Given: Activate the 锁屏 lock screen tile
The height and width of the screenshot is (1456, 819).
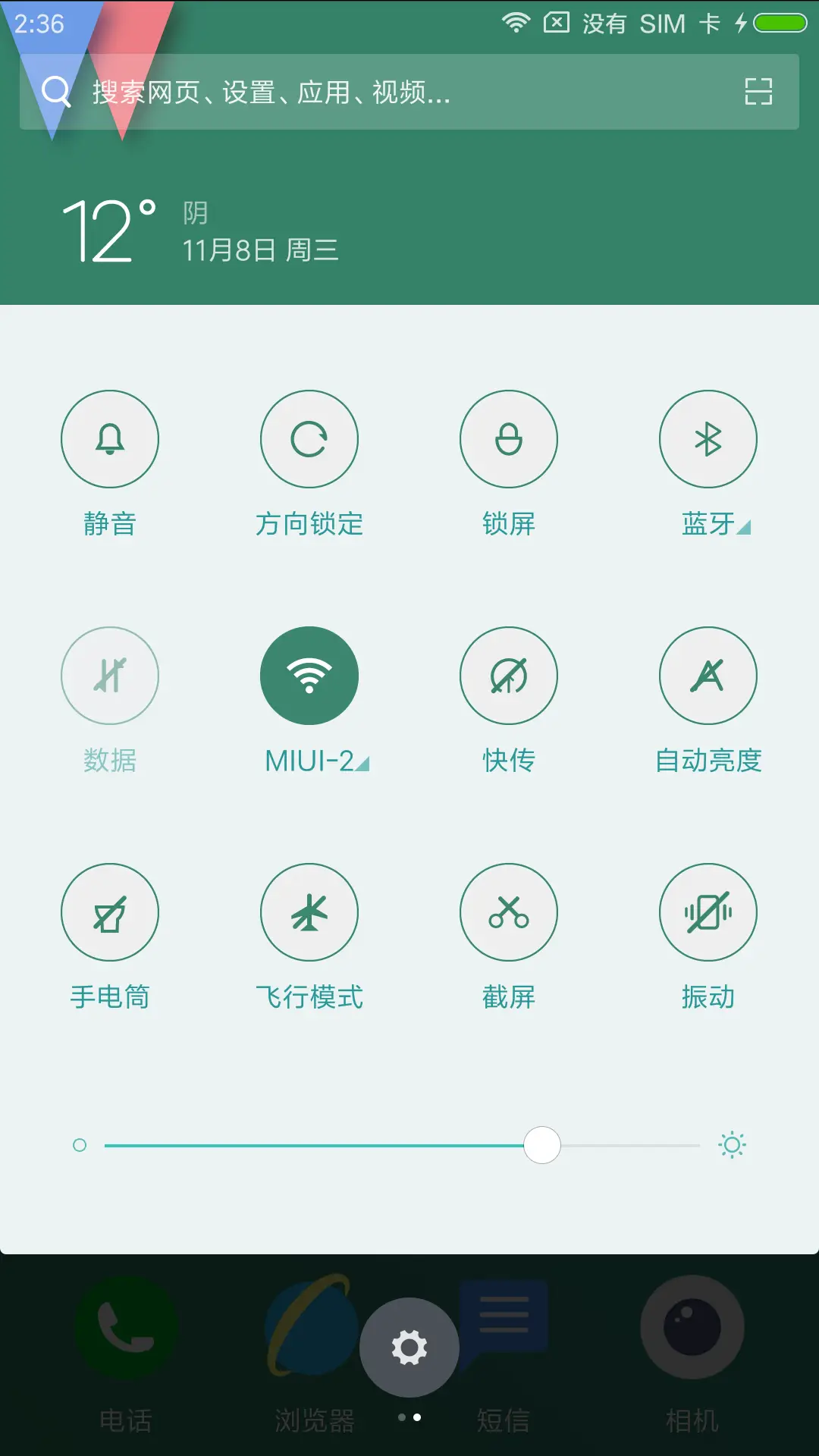Looking at the screenshot, I should coord(509,439).
